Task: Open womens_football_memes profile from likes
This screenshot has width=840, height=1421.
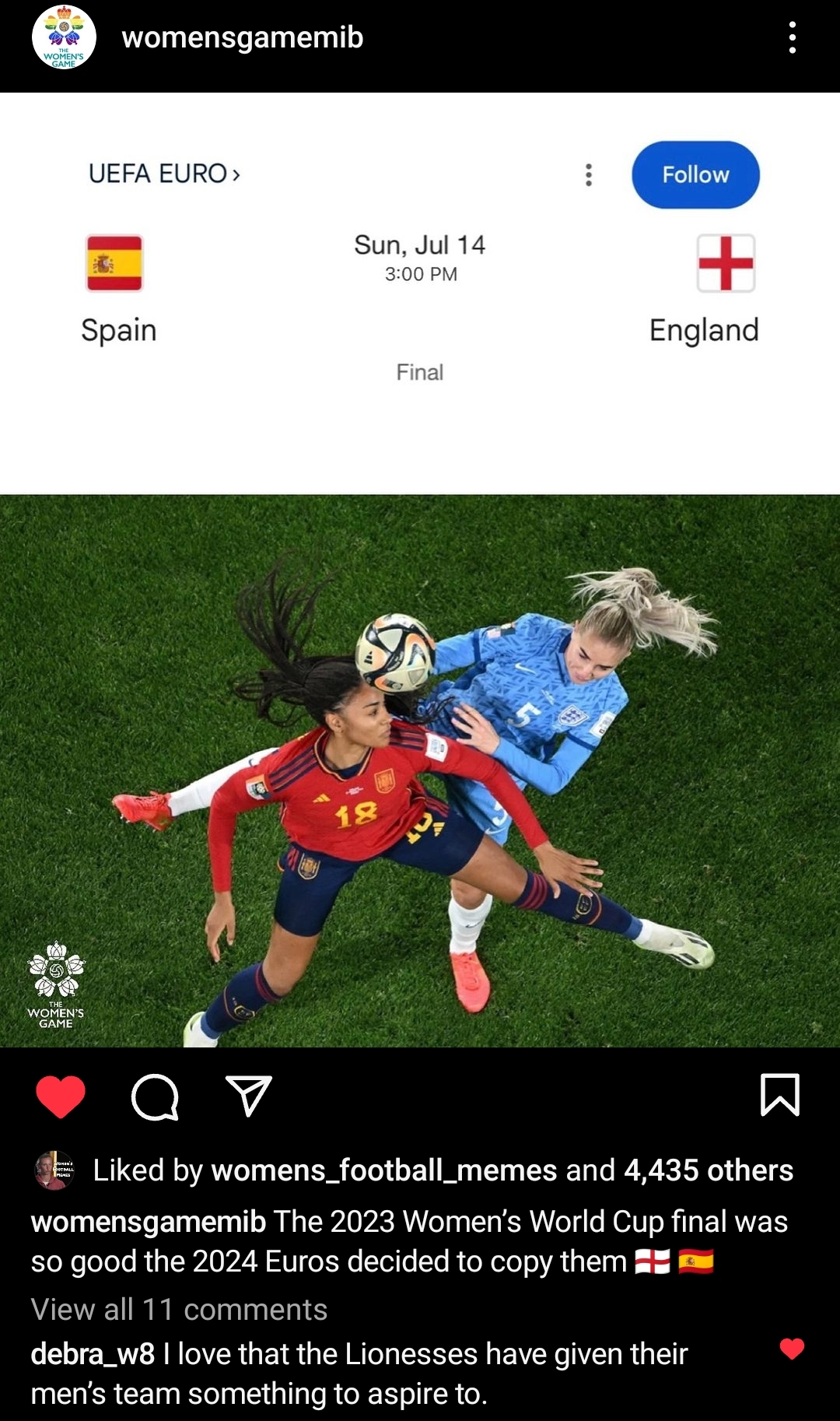Action: pyautogui.click(x=384, y=1170)
